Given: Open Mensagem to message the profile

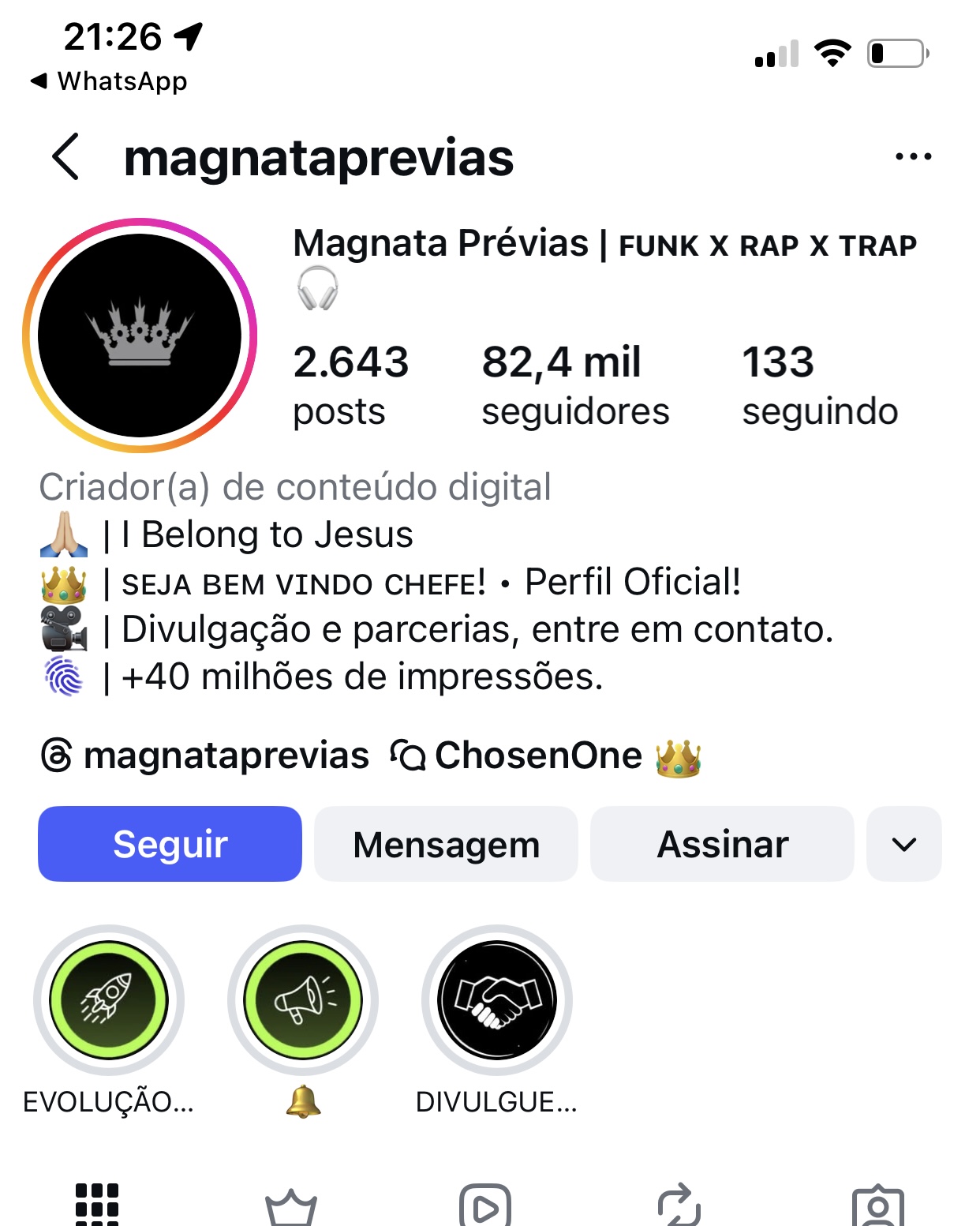Looking at the screenshot, I should pyautogui.click(x=446, y=843).
